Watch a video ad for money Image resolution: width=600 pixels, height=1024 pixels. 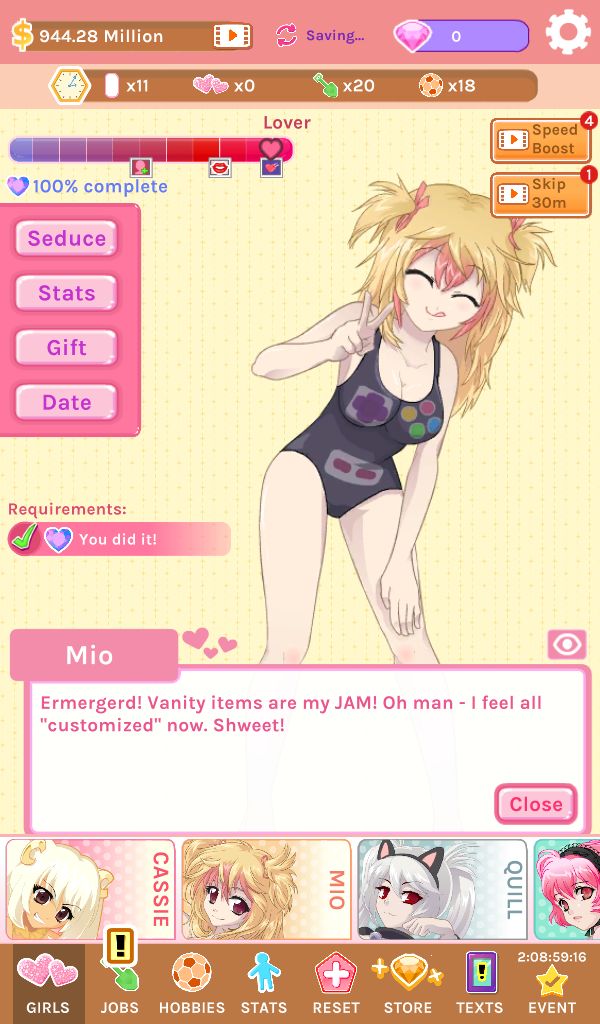231,36
